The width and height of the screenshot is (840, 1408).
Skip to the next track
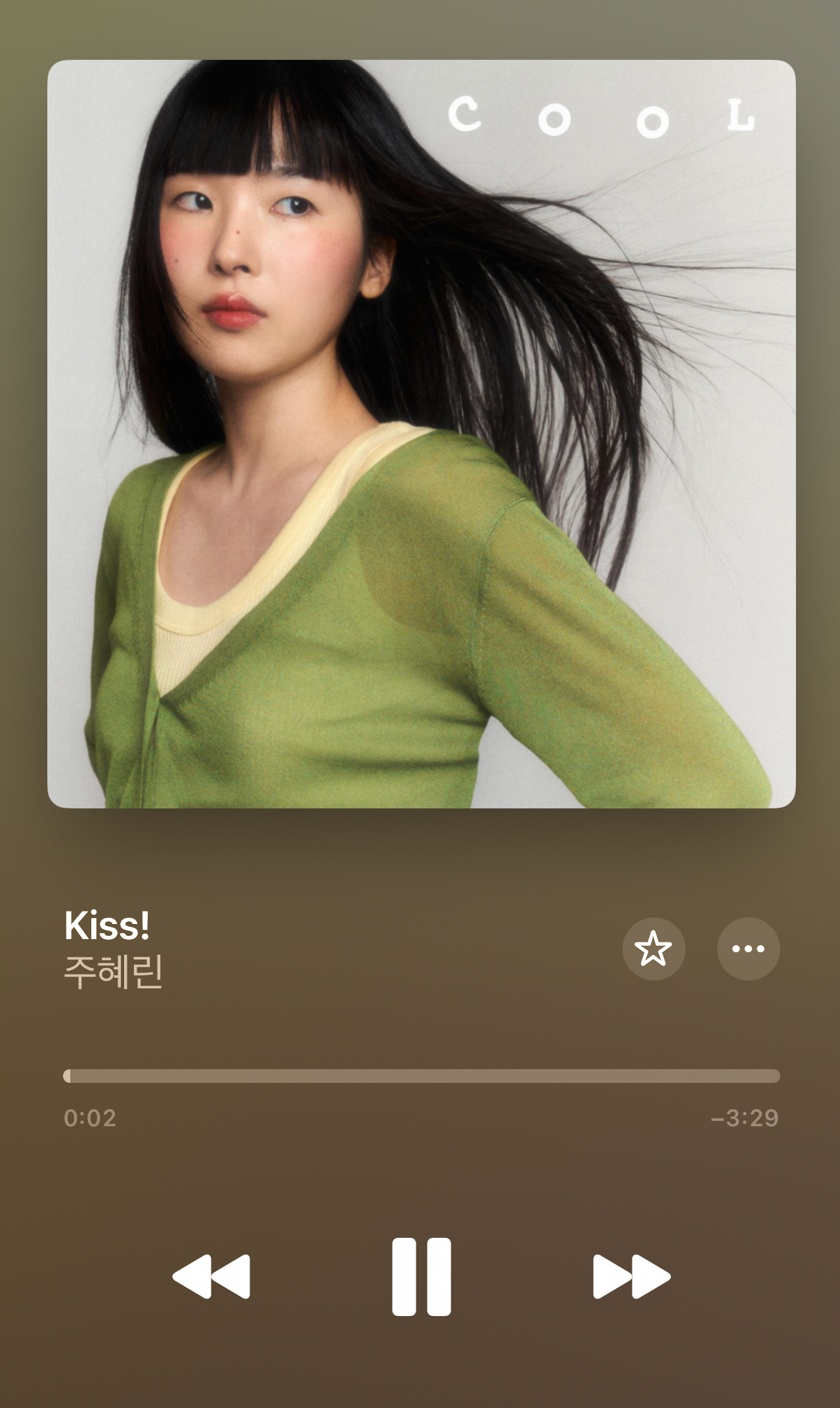click(631, 1277)
